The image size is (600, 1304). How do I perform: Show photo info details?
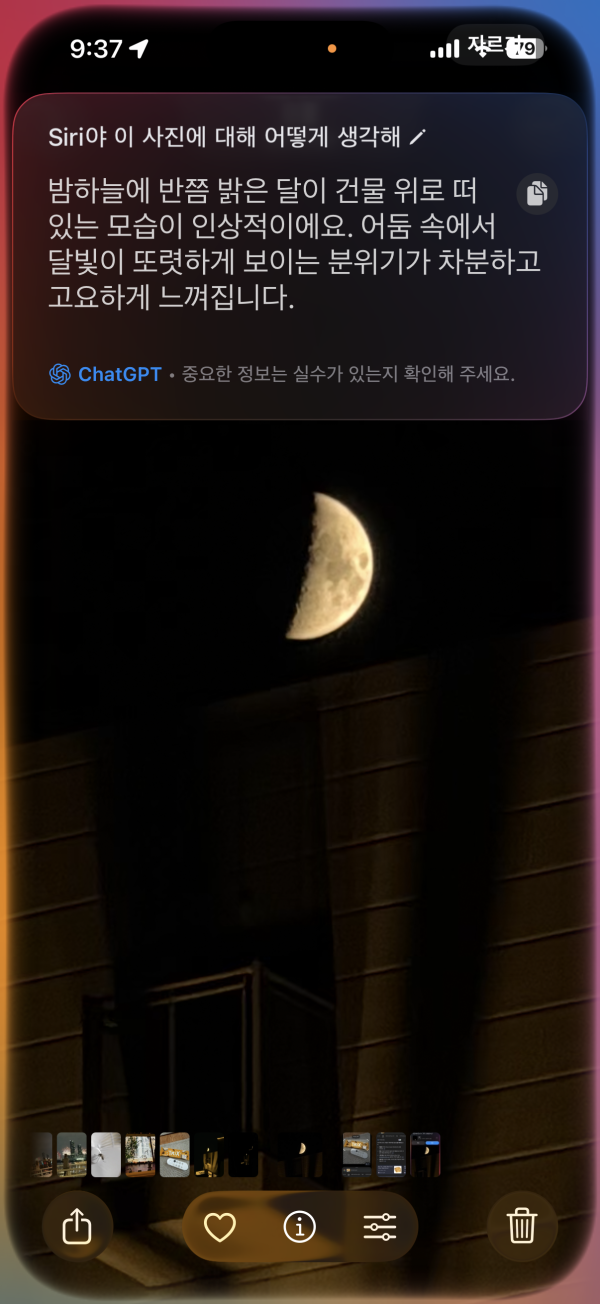(x=299, y=1225)
